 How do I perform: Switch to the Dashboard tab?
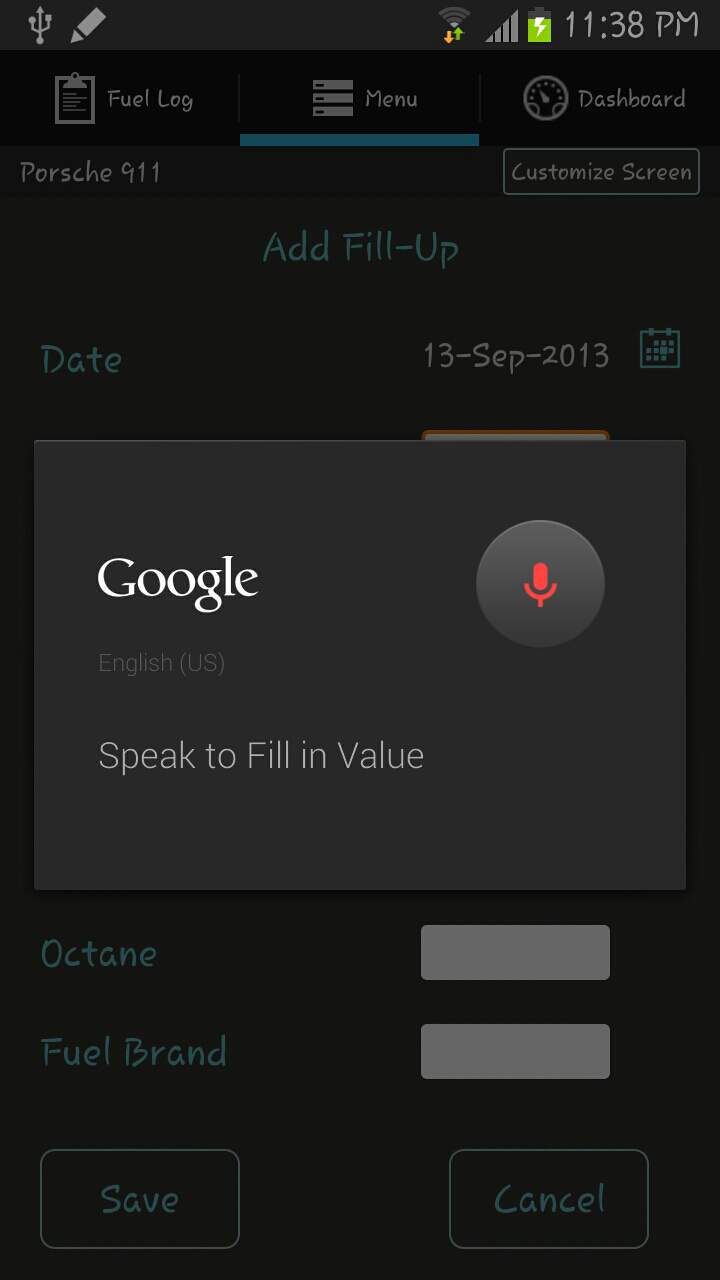tap(603, 99)
